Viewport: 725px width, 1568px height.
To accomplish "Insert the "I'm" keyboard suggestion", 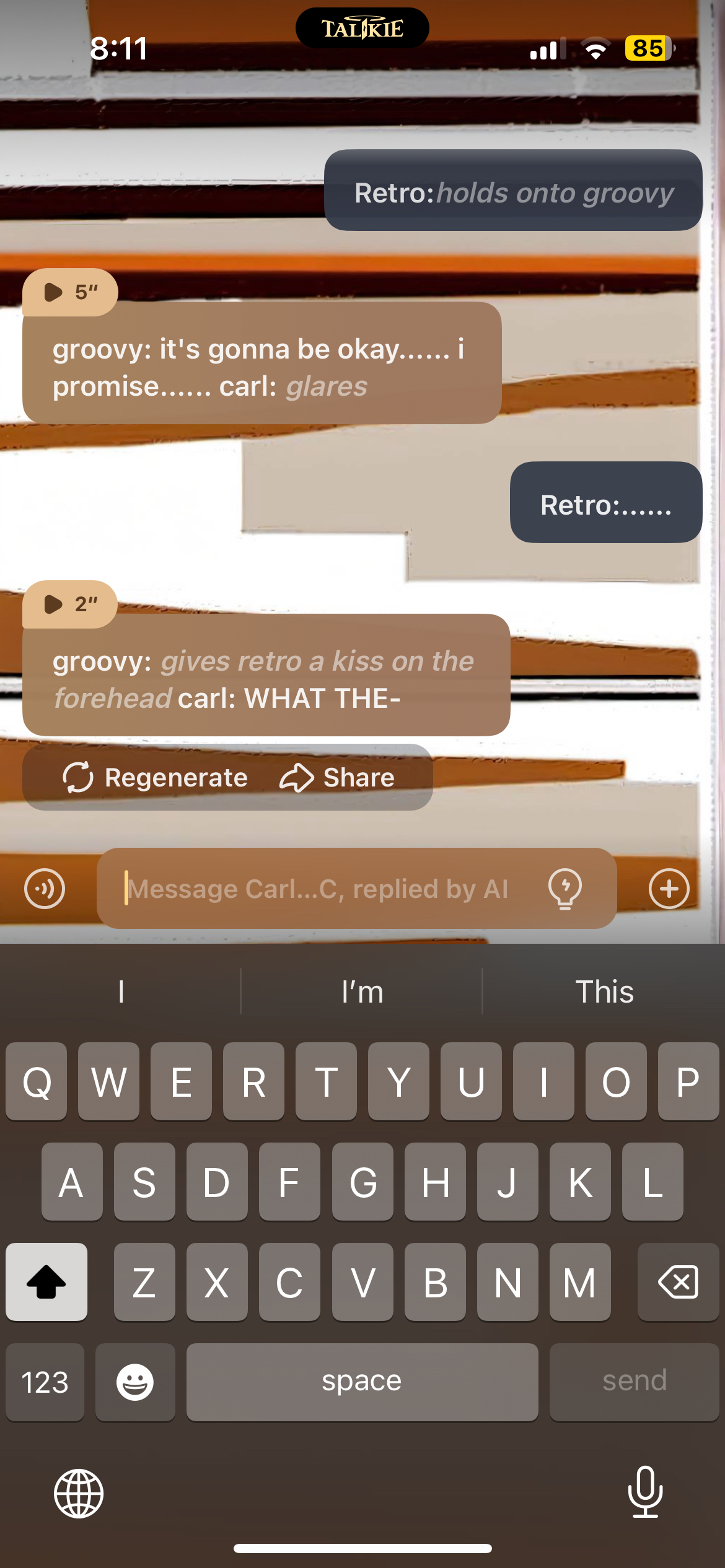I will tap(362, 991).
